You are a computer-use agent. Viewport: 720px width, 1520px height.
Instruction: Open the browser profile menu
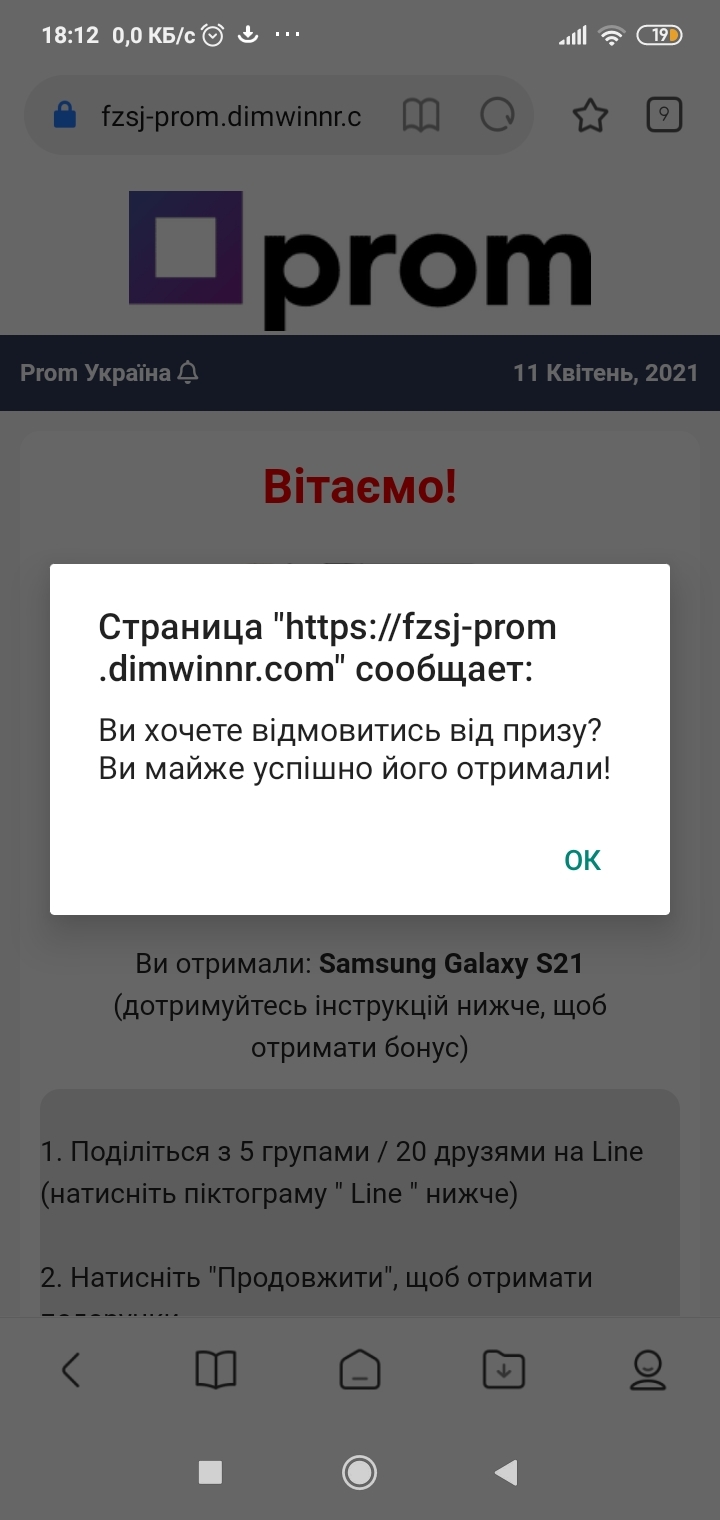[648, 1369]
